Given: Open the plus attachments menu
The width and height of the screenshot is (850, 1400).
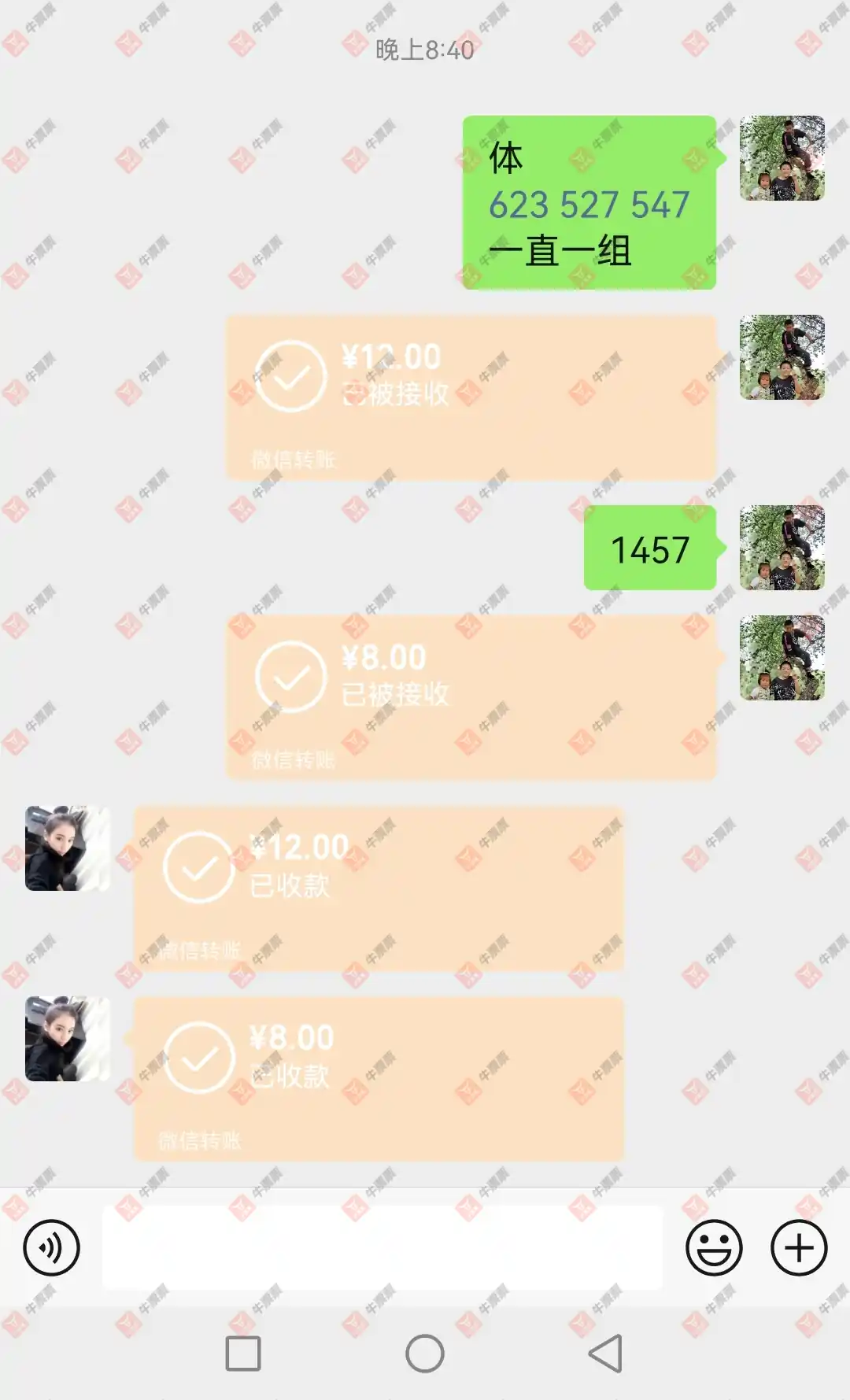Looking at the screenshot, I should click(798, 1247).
